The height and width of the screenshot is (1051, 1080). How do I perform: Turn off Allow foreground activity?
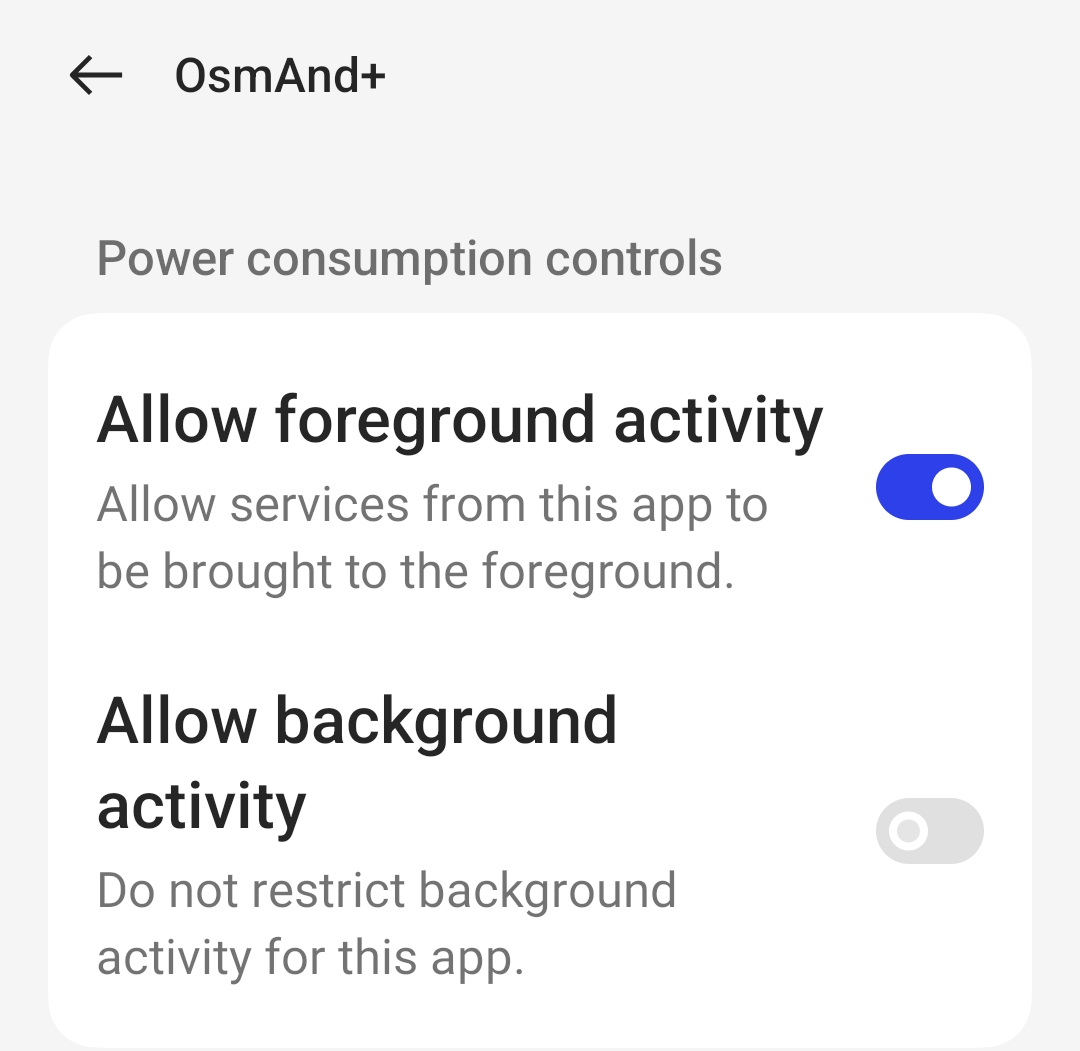tap(929, 487)
